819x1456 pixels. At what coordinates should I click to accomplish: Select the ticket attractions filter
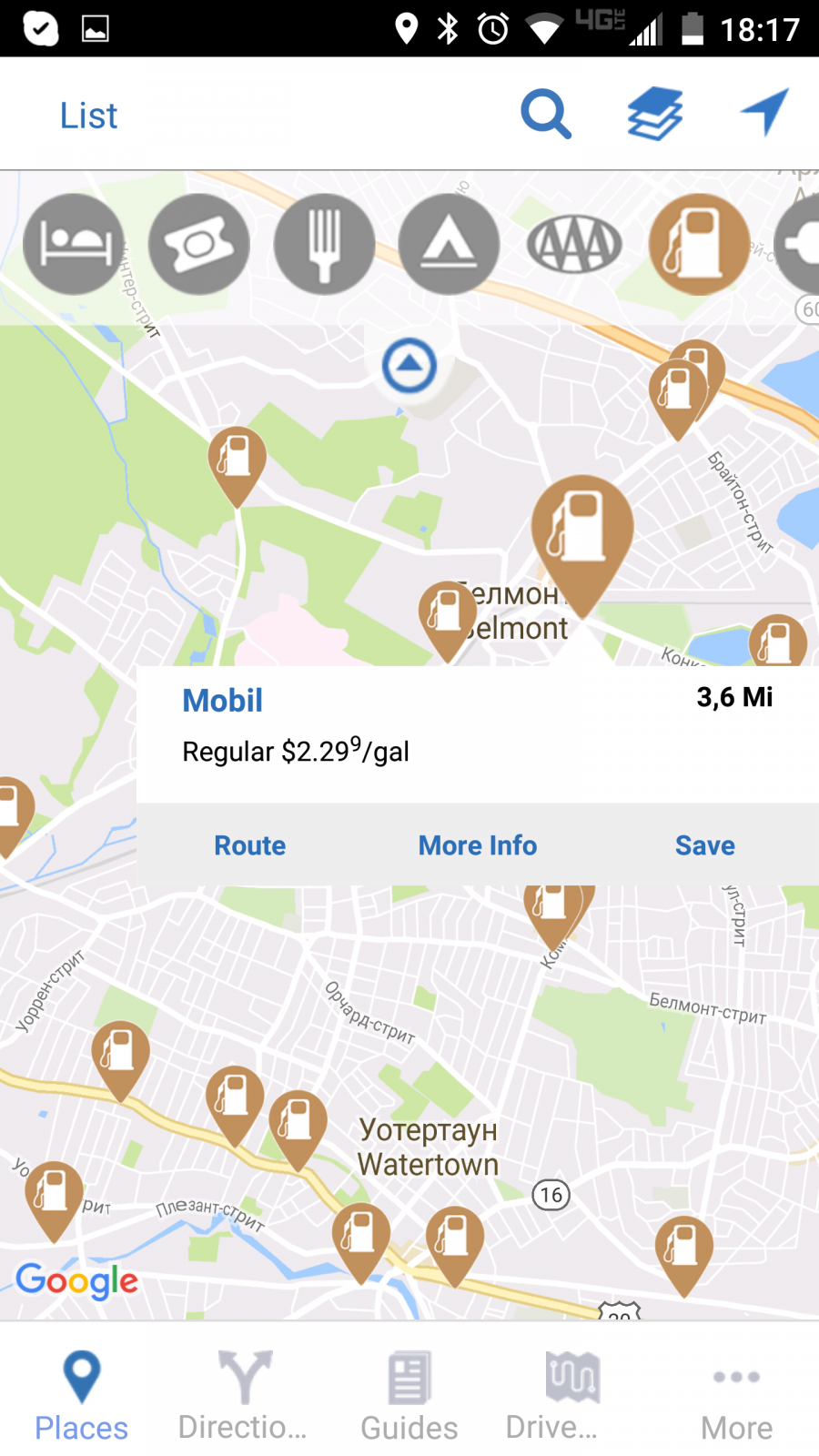click(x=199, y=244)
